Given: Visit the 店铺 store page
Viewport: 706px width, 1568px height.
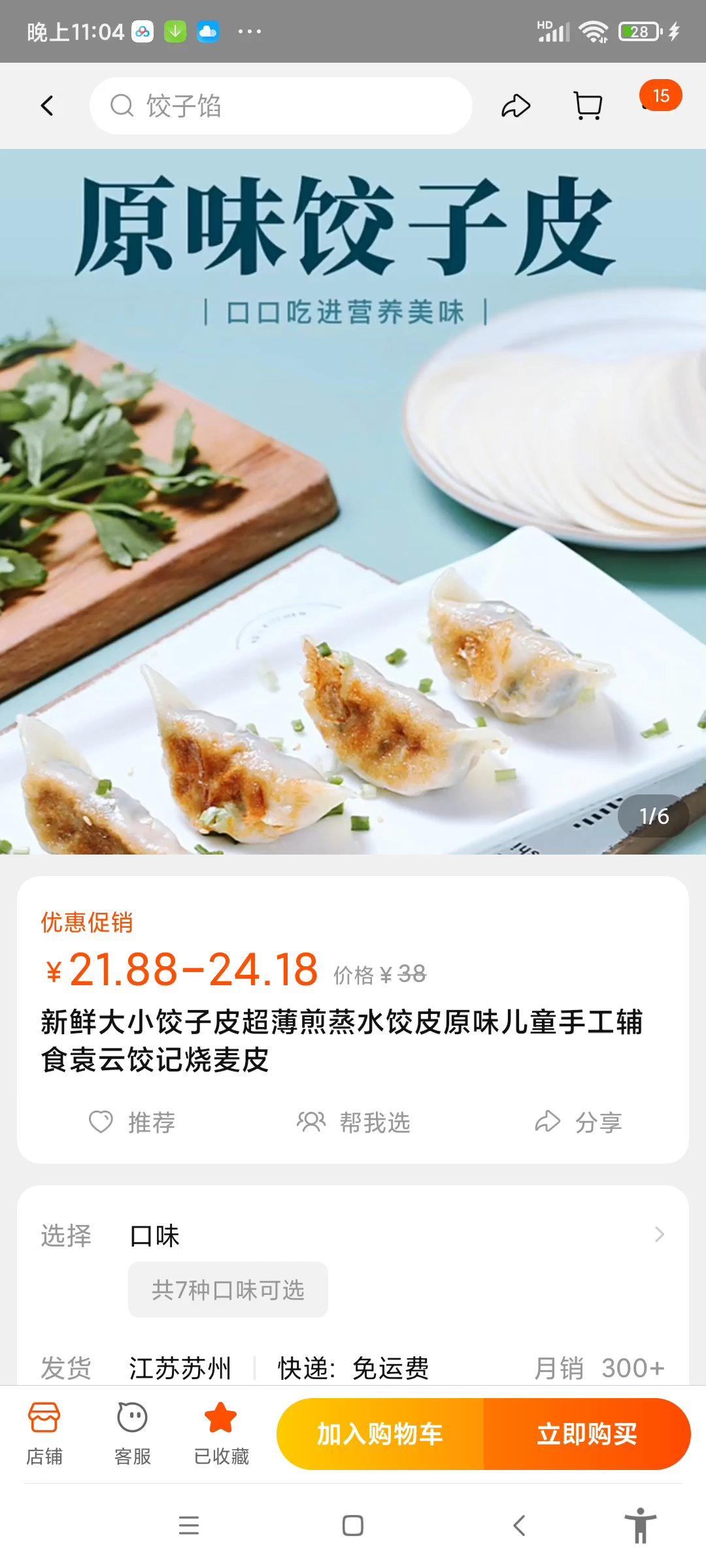Looking at the screenshot, I should (44, 1433).
